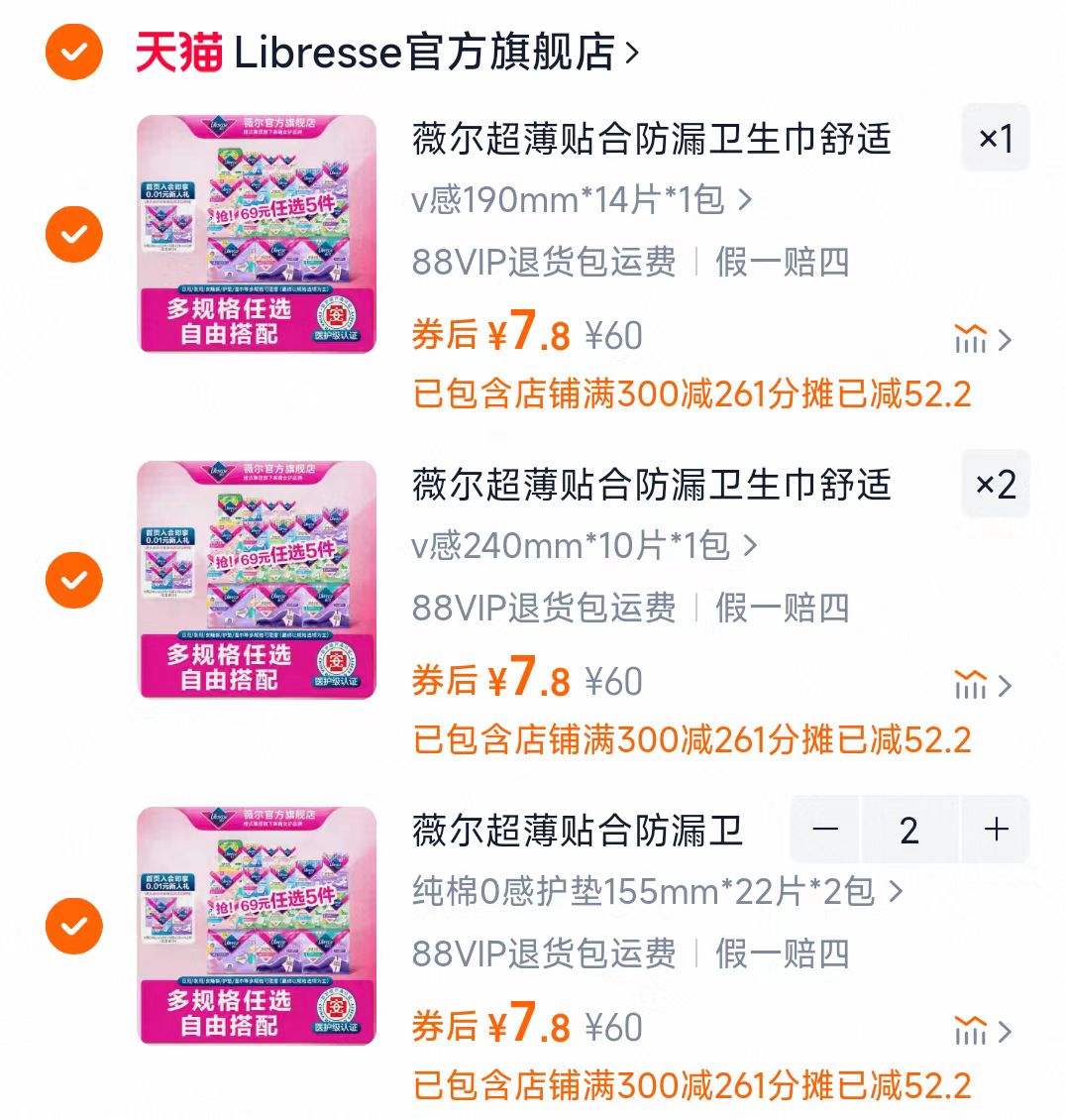Open Libresse官方旗舰店 store page
Viewport: 1065px width, 1120px height.
(426, 53)
